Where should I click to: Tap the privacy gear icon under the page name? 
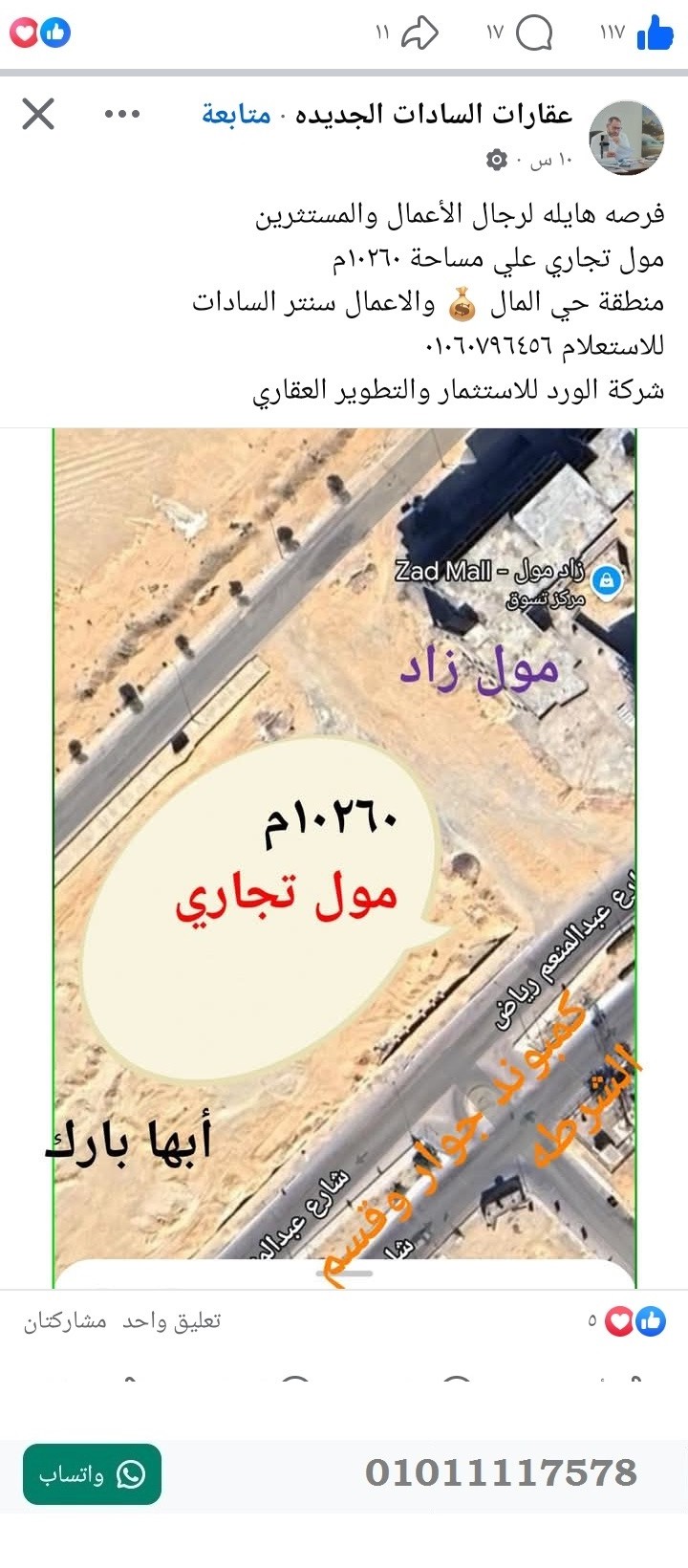[x=496, y=157]
